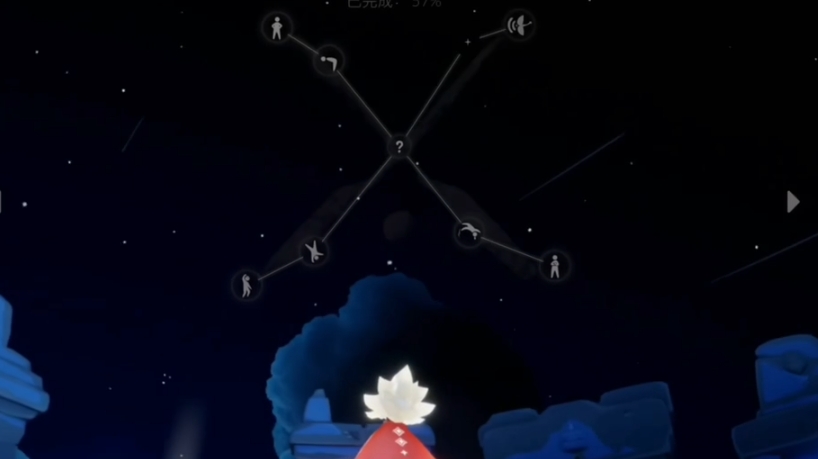Open the shouting call spirit node
This screenshot has height=459, width=818.
tap(518, 26)
